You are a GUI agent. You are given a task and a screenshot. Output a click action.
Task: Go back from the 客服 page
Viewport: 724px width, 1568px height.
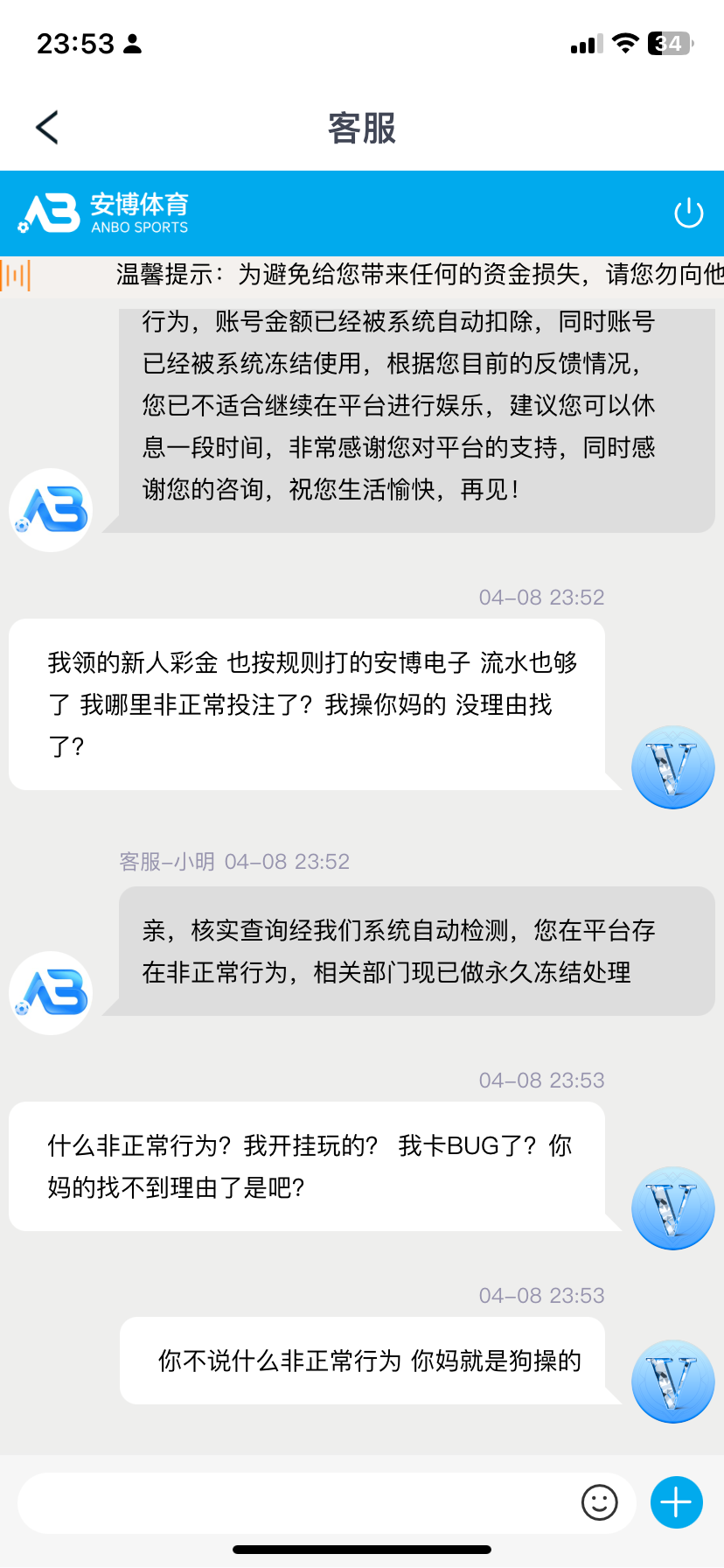click(x=47, y=128)
